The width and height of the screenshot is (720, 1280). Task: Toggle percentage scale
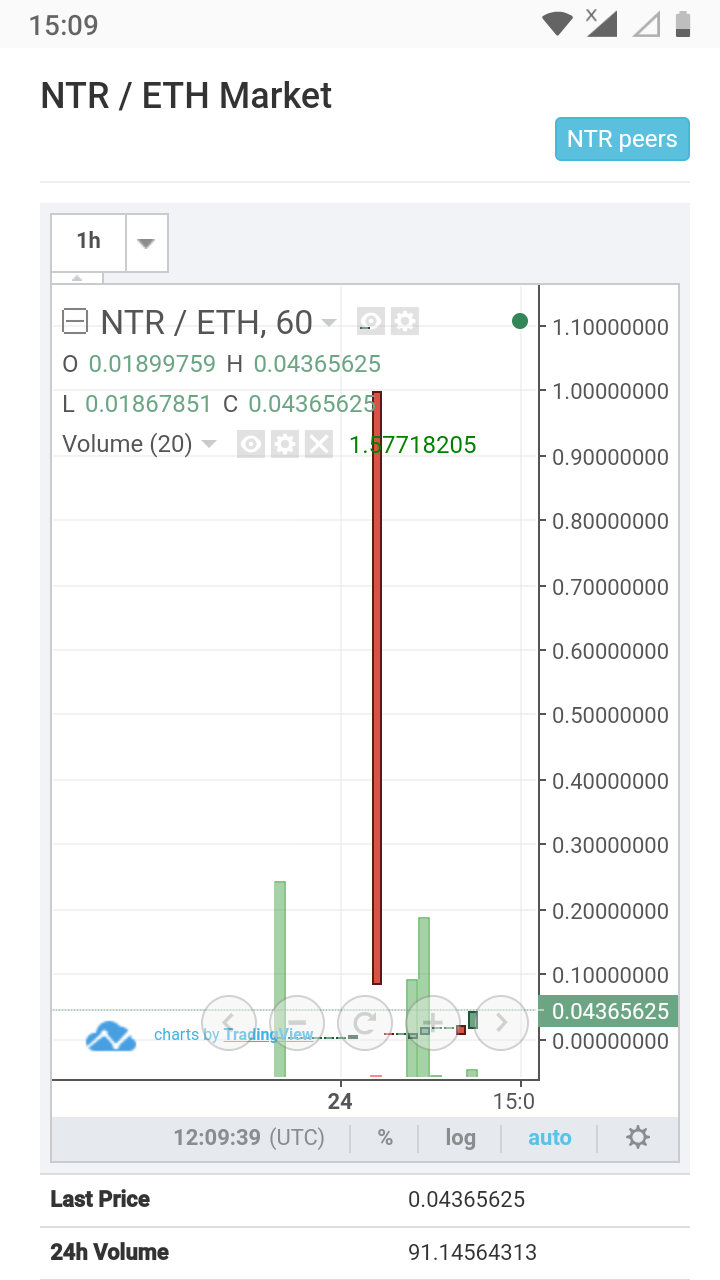385,1138
